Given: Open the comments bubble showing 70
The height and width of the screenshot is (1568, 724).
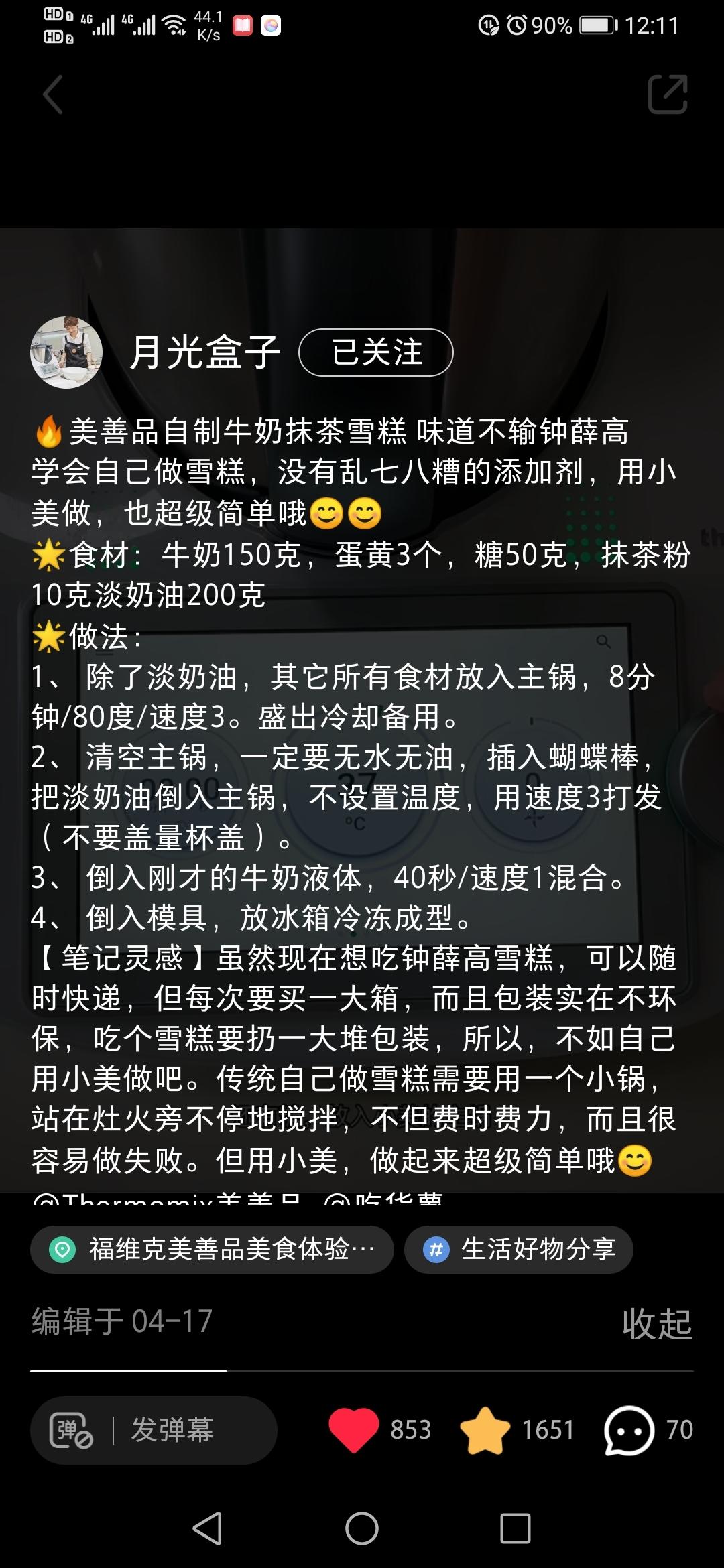Looking at the screenshot, I should (x=629, y=1430).
